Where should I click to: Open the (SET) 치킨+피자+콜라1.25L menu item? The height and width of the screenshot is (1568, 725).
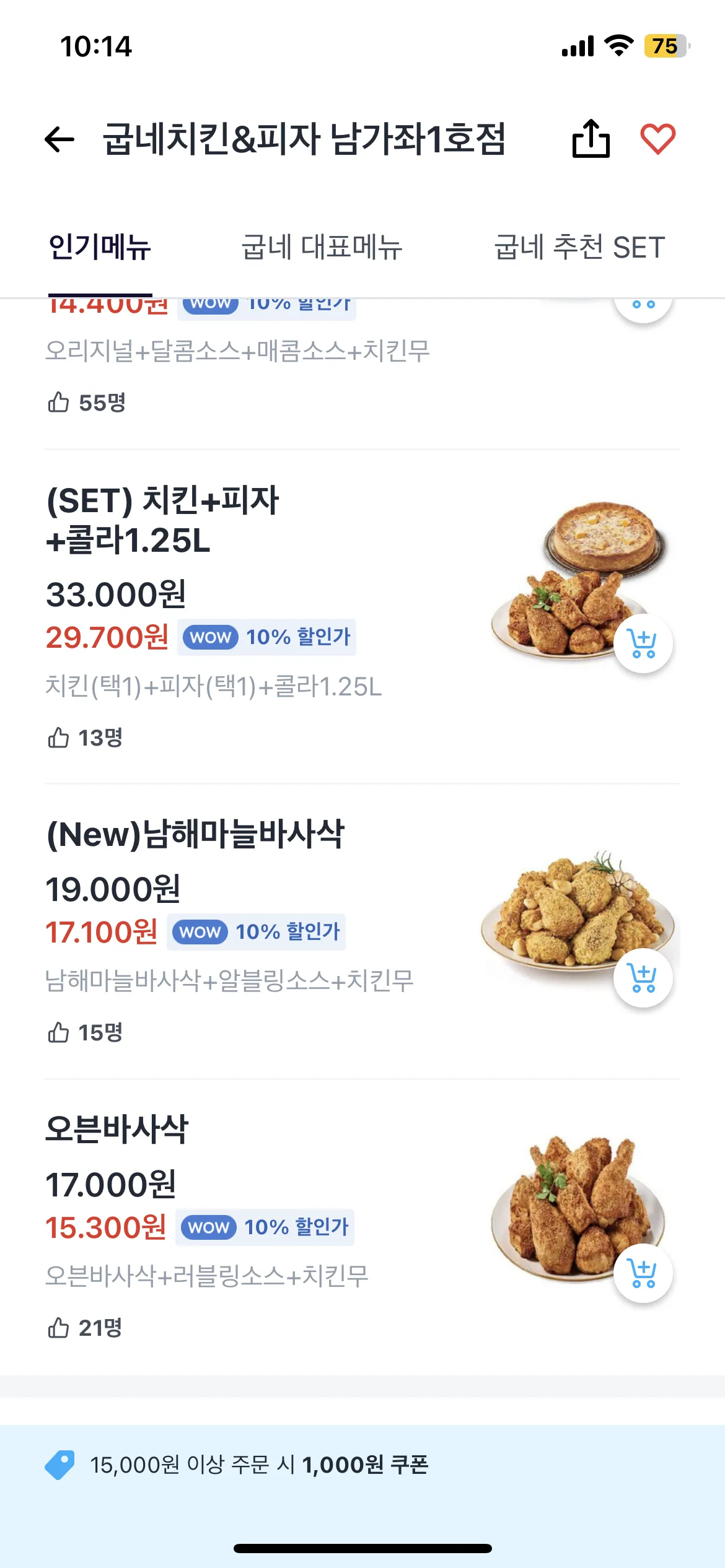[162, 520]
